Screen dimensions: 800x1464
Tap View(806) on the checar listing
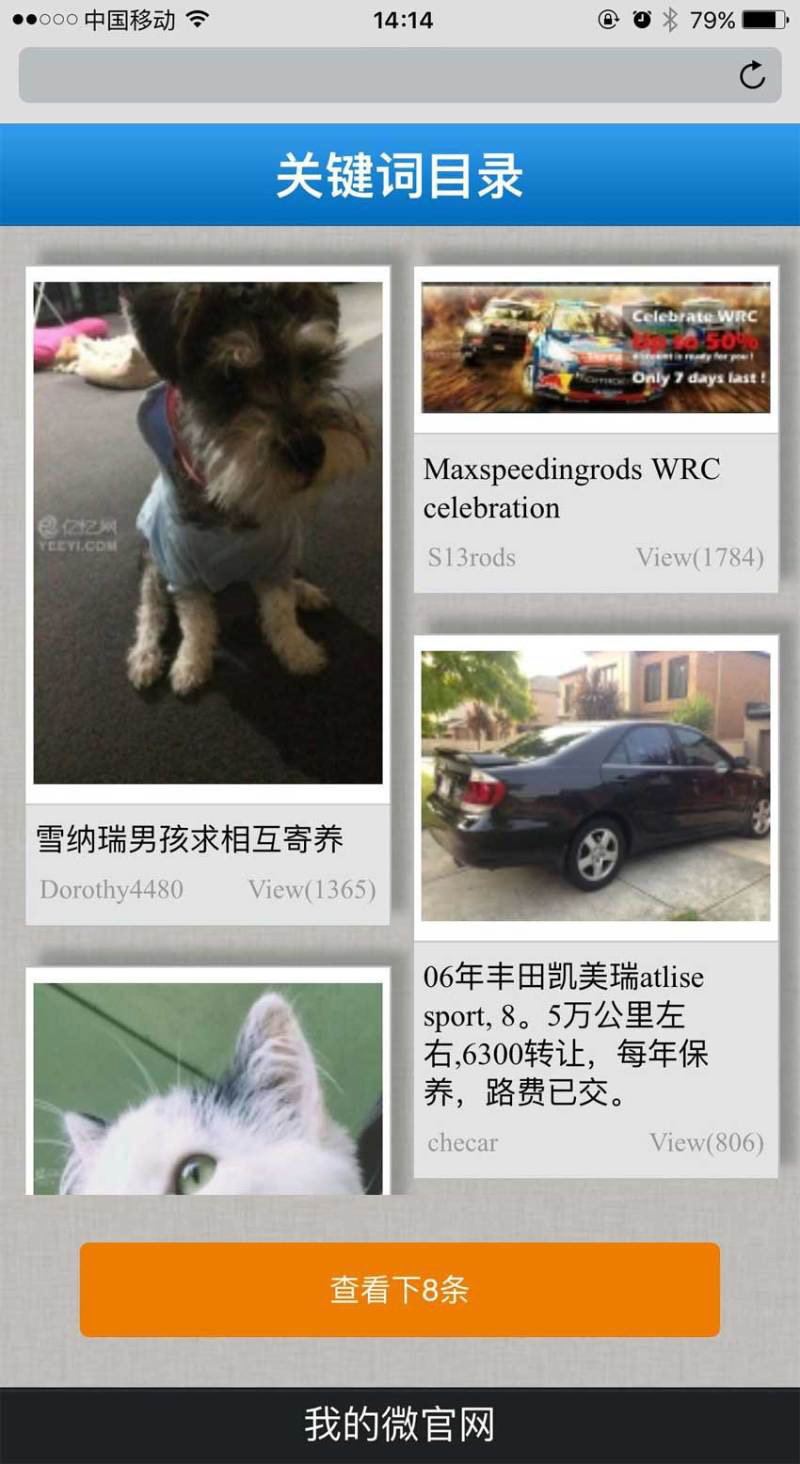click(x=707, y=1141)
